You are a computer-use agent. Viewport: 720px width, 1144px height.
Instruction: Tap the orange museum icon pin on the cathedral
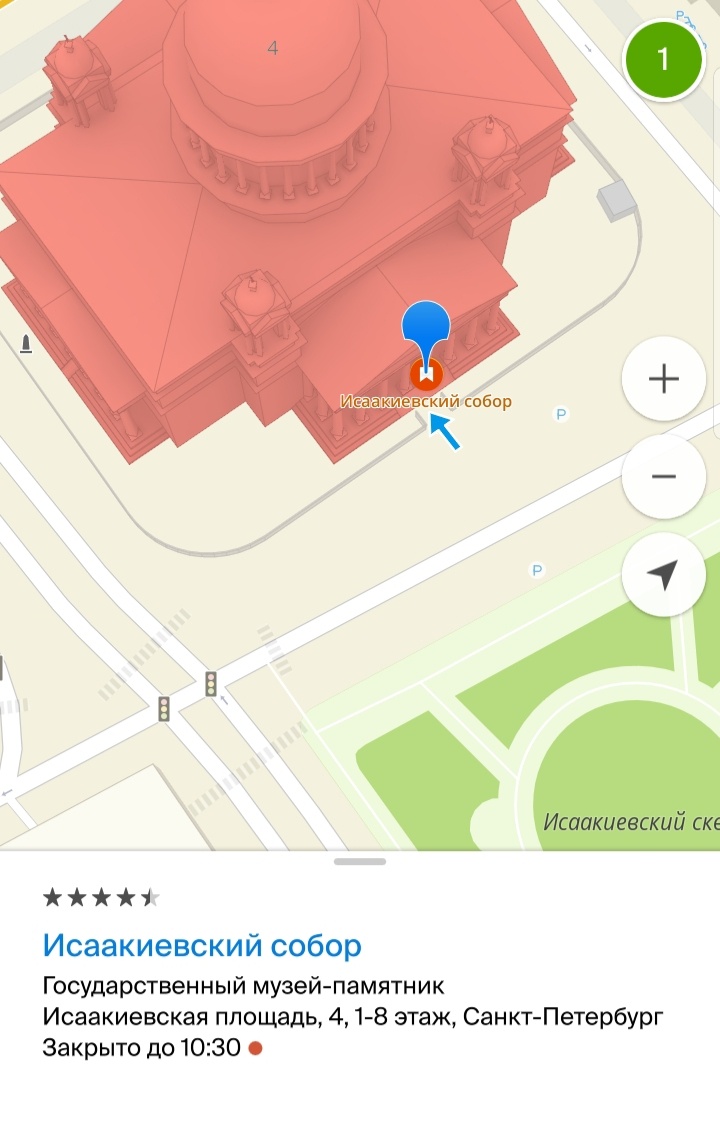(x=428, y=375)
